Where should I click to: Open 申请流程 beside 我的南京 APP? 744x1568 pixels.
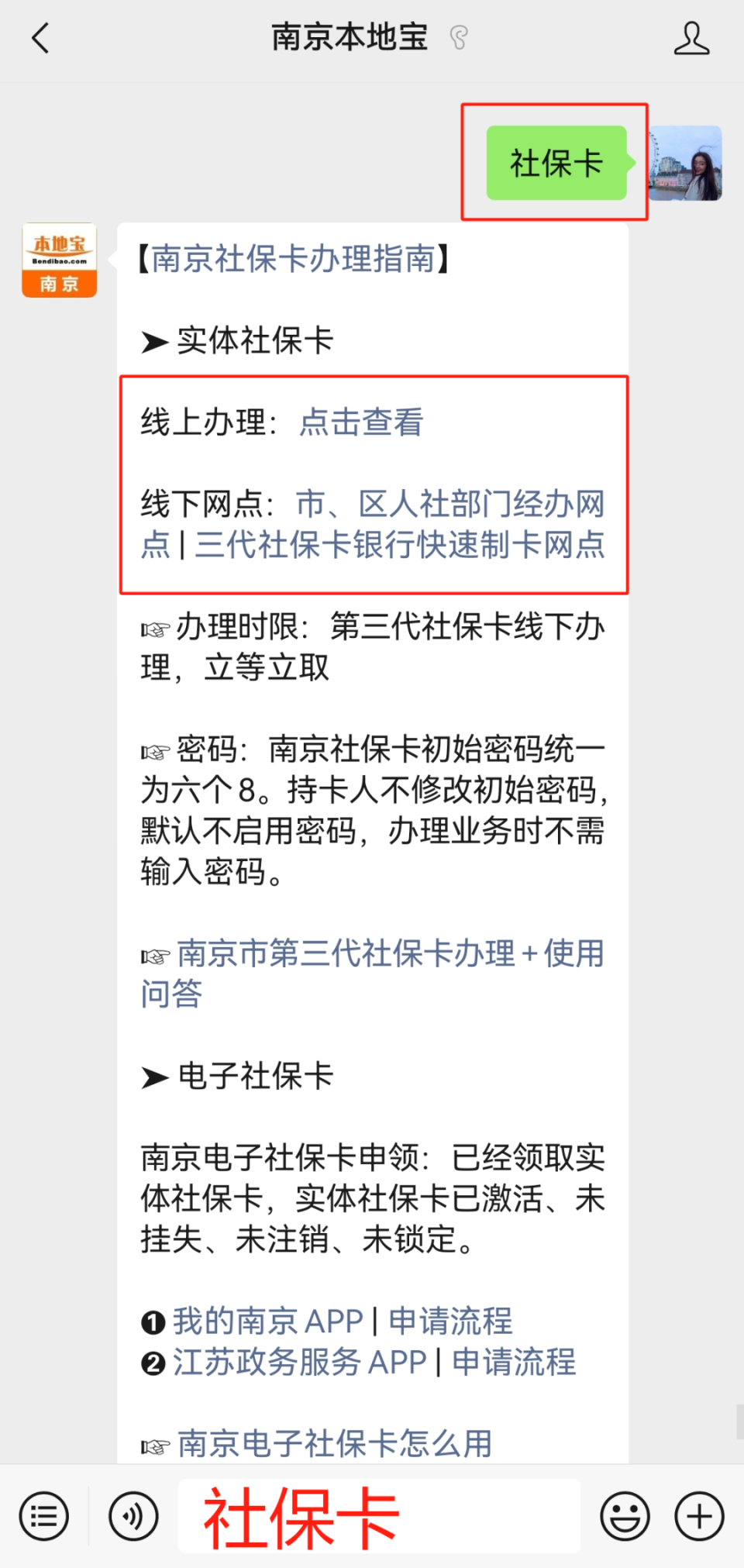coord(450,1321)
